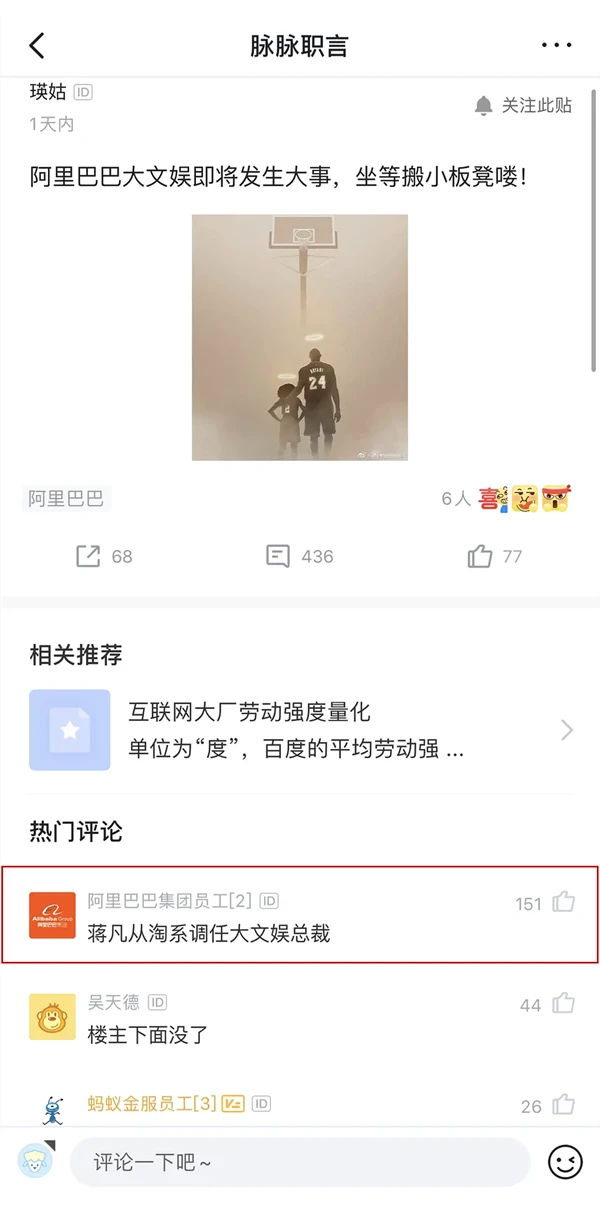View 吴天德's profile avatar

[52, 1017]
